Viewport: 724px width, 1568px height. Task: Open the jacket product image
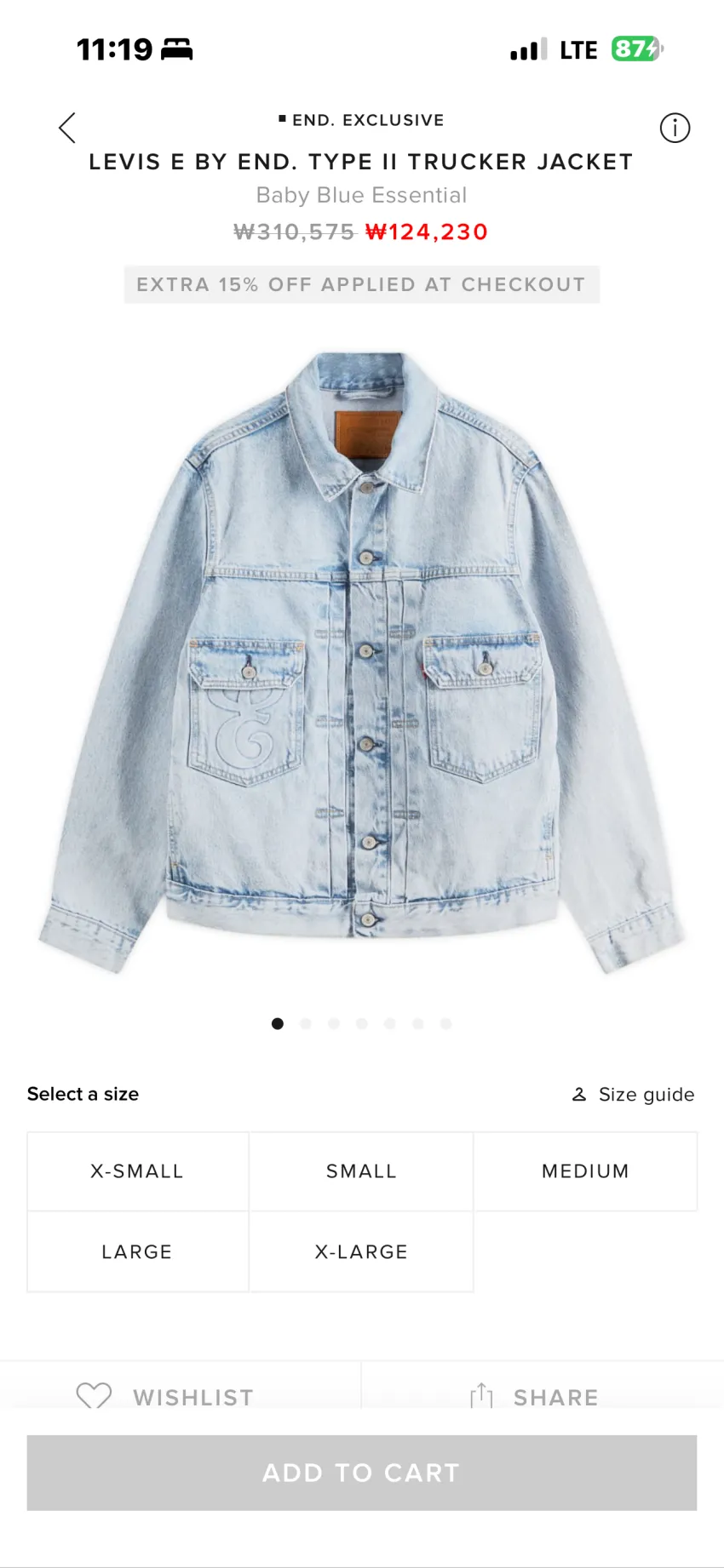pyautogui.click(x=362, y=664)
